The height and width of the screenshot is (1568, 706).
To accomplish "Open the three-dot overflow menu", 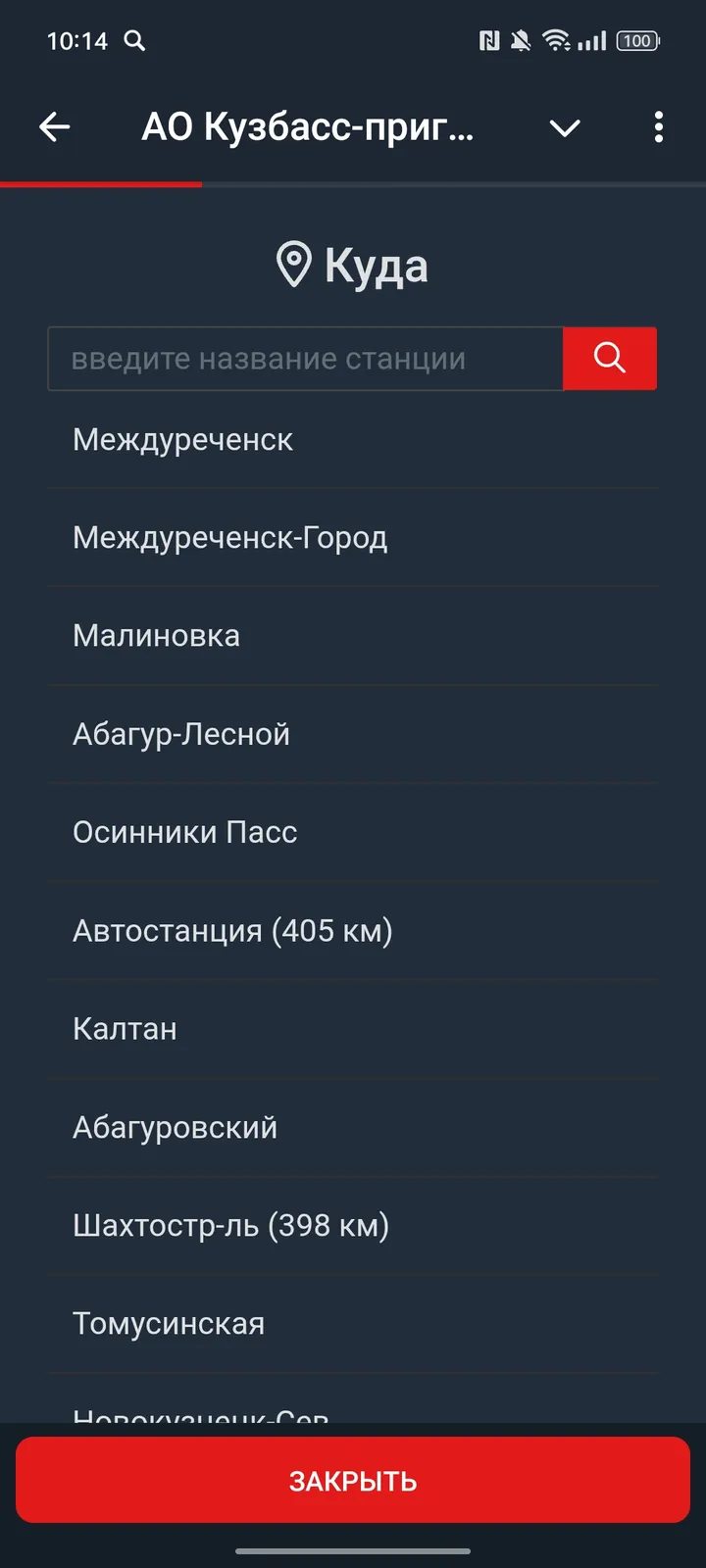I will [x=658, y=127].
